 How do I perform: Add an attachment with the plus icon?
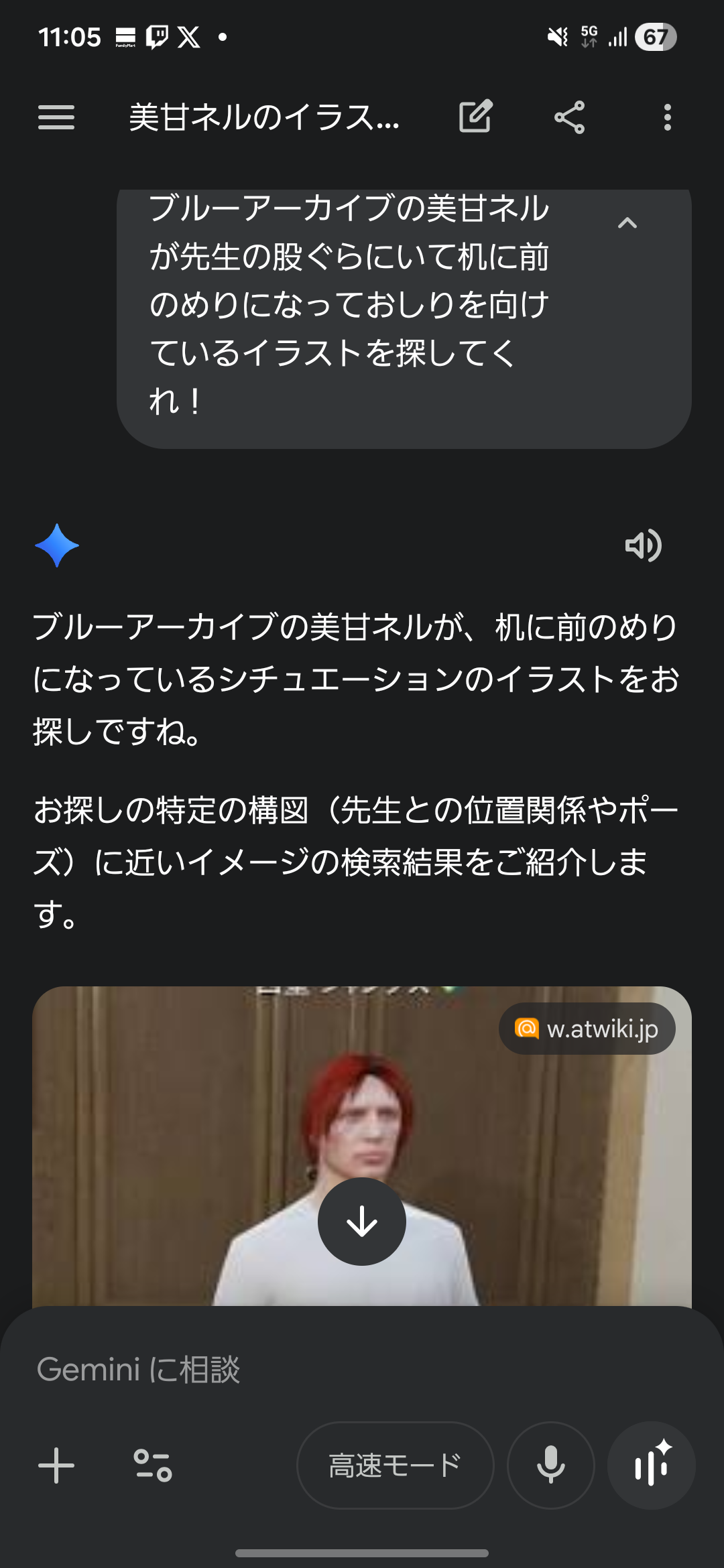[56, 1465]
